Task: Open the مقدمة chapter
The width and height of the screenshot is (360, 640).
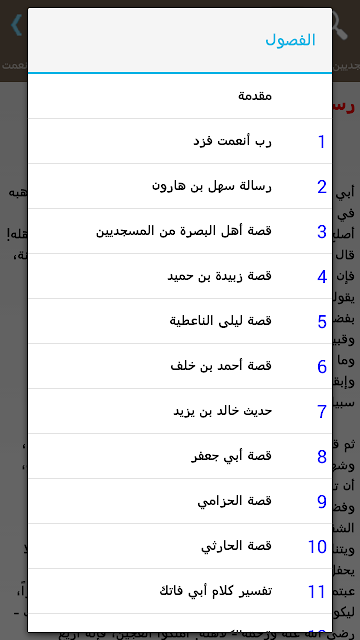Action: (180, 96)
